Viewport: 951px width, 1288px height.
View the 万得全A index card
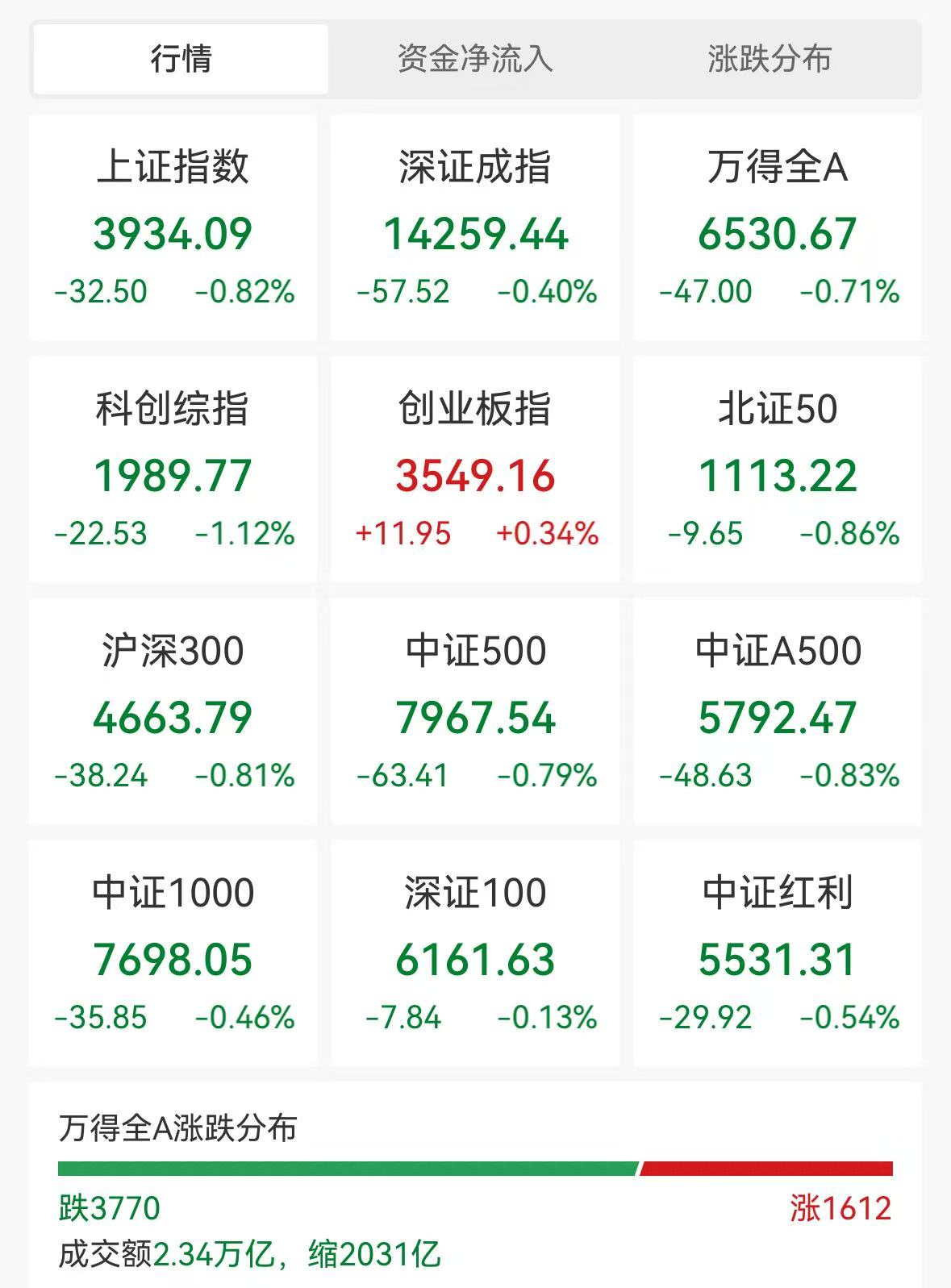click(x=778, y=227)
